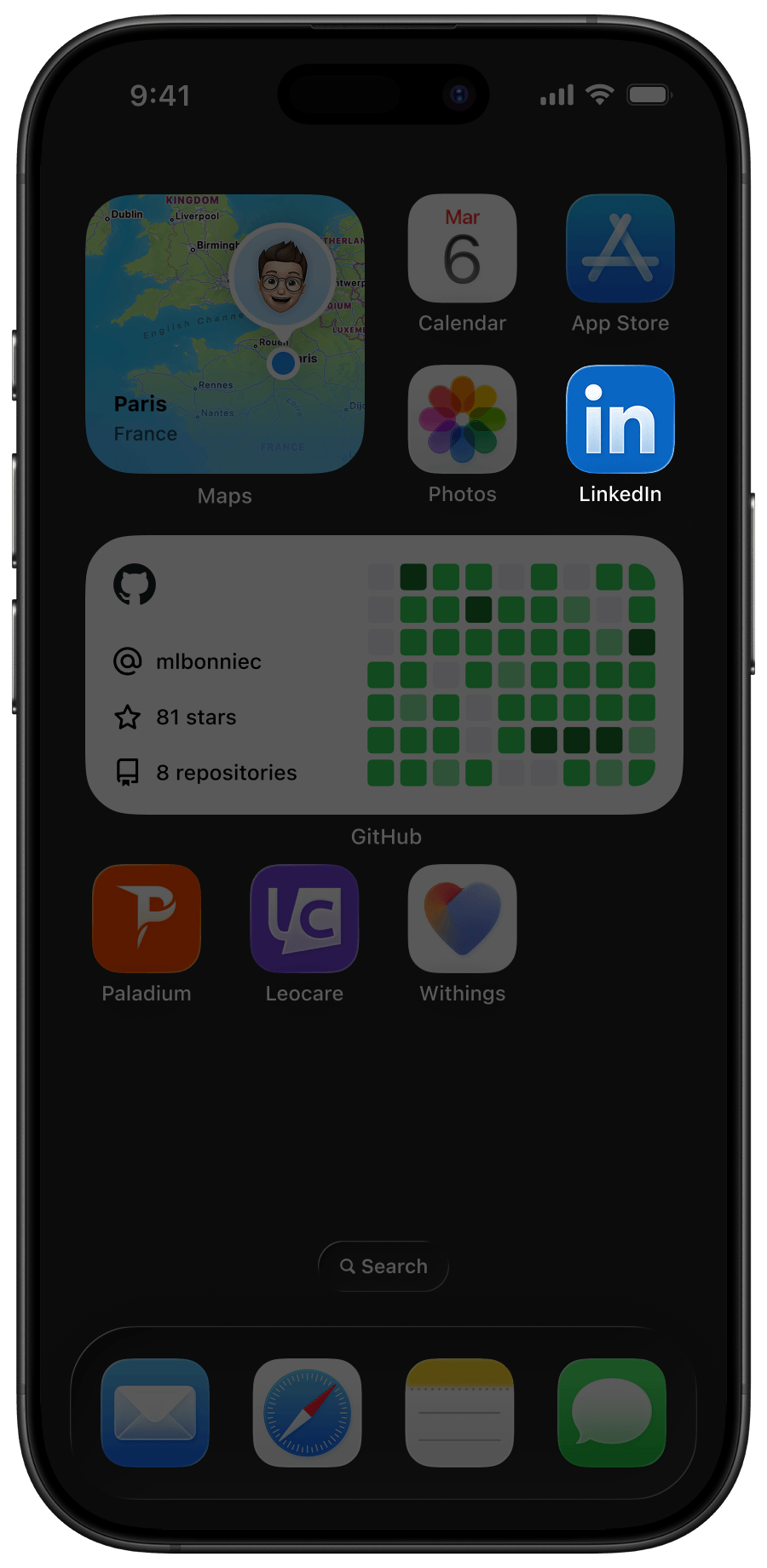Tap the Wi-Fi indicator in the status bar
This screenshot has width=767, height=1568.
[x=602, y=95]
